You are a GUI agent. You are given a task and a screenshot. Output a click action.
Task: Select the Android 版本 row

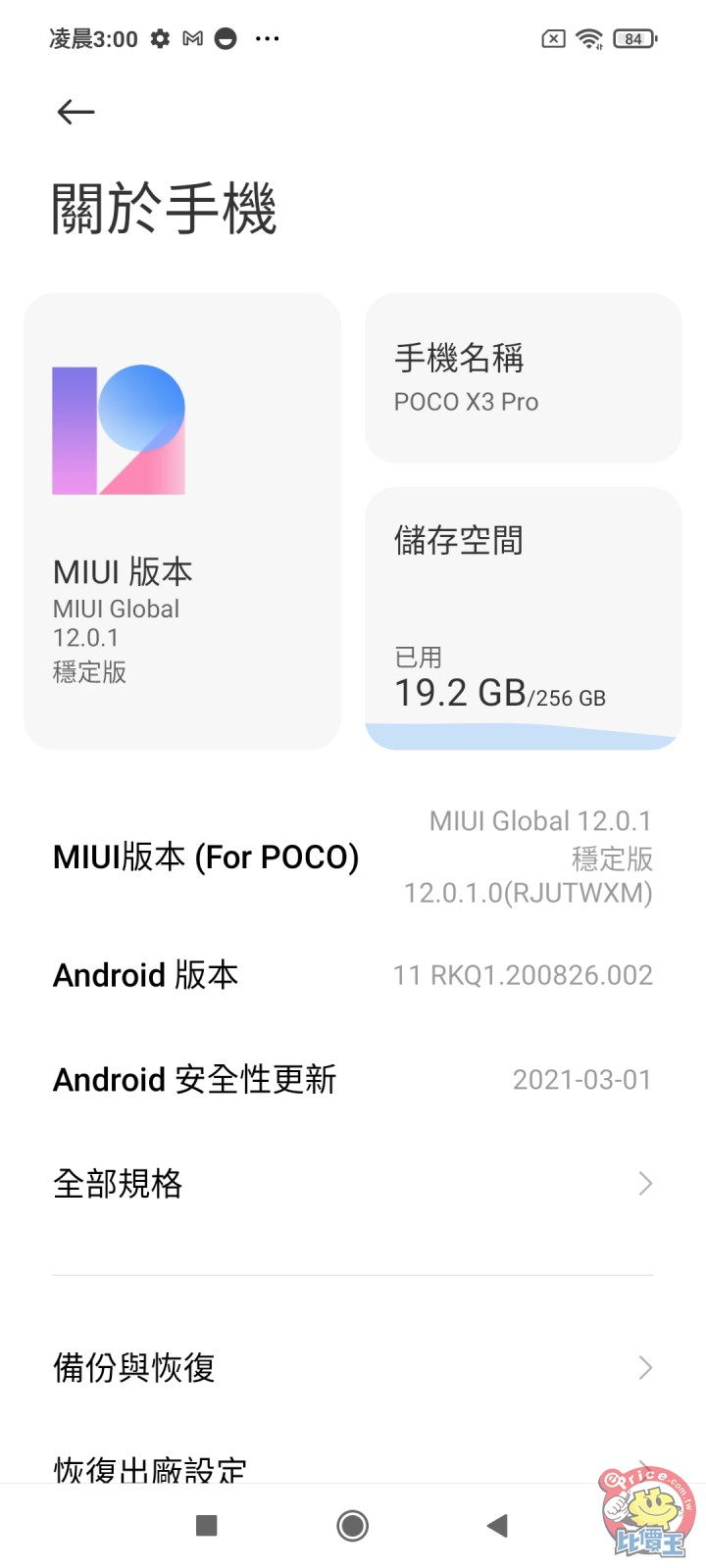[x=353, y=974]
